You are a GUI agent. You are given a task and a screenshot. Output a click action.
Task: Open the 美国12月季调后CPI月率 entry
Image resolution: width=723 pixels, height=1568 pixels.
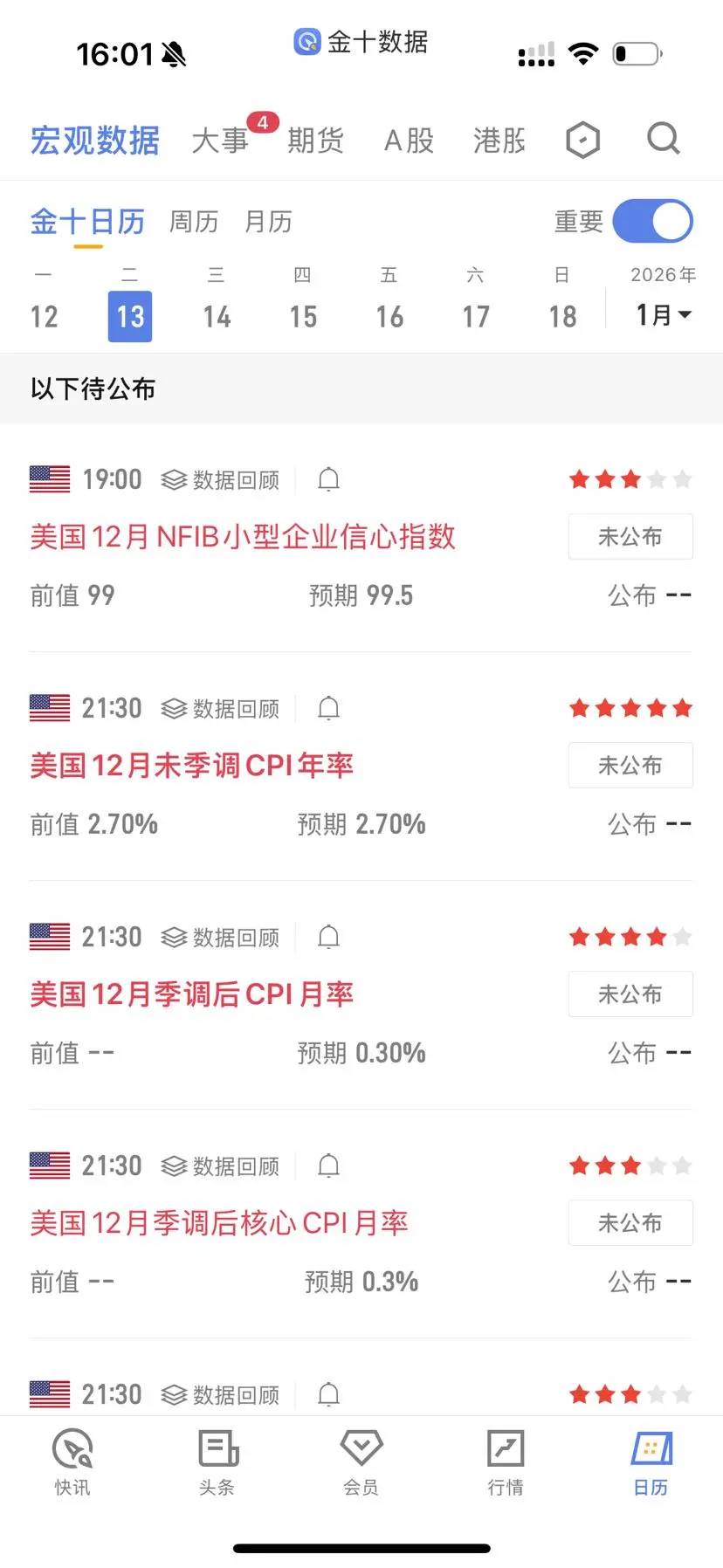pos(192,994)
